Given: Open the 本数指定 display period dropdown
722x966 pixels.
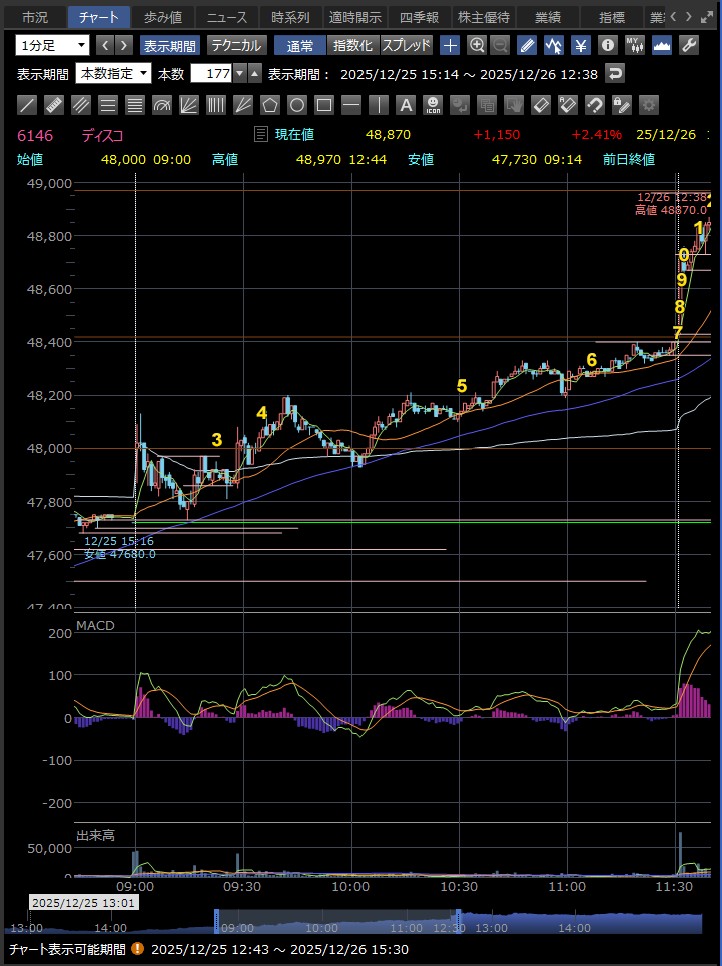Looking at the screenshot, I should click(x=113, y=73).
